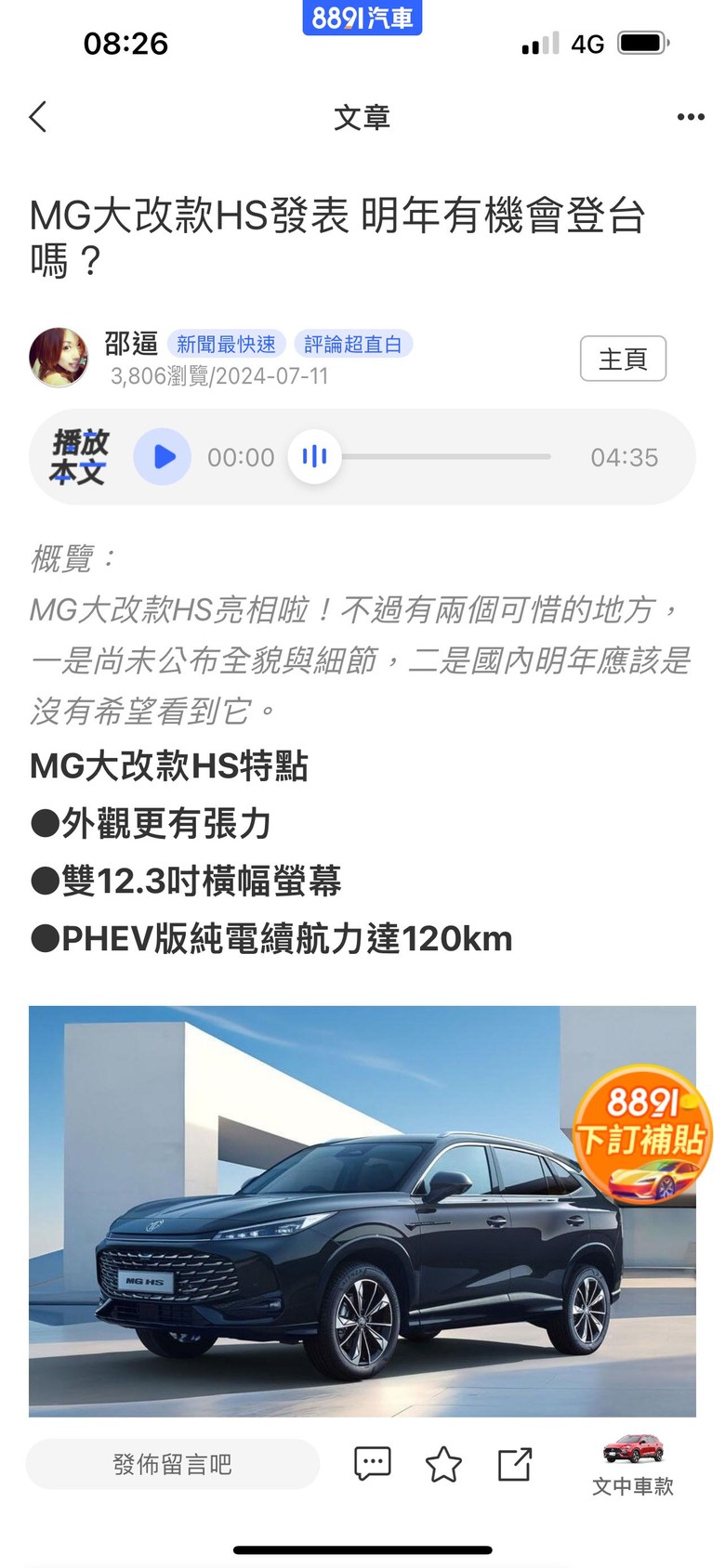
Task: Open author 邵逼's avatar profile
Action: tap(59, 358)
